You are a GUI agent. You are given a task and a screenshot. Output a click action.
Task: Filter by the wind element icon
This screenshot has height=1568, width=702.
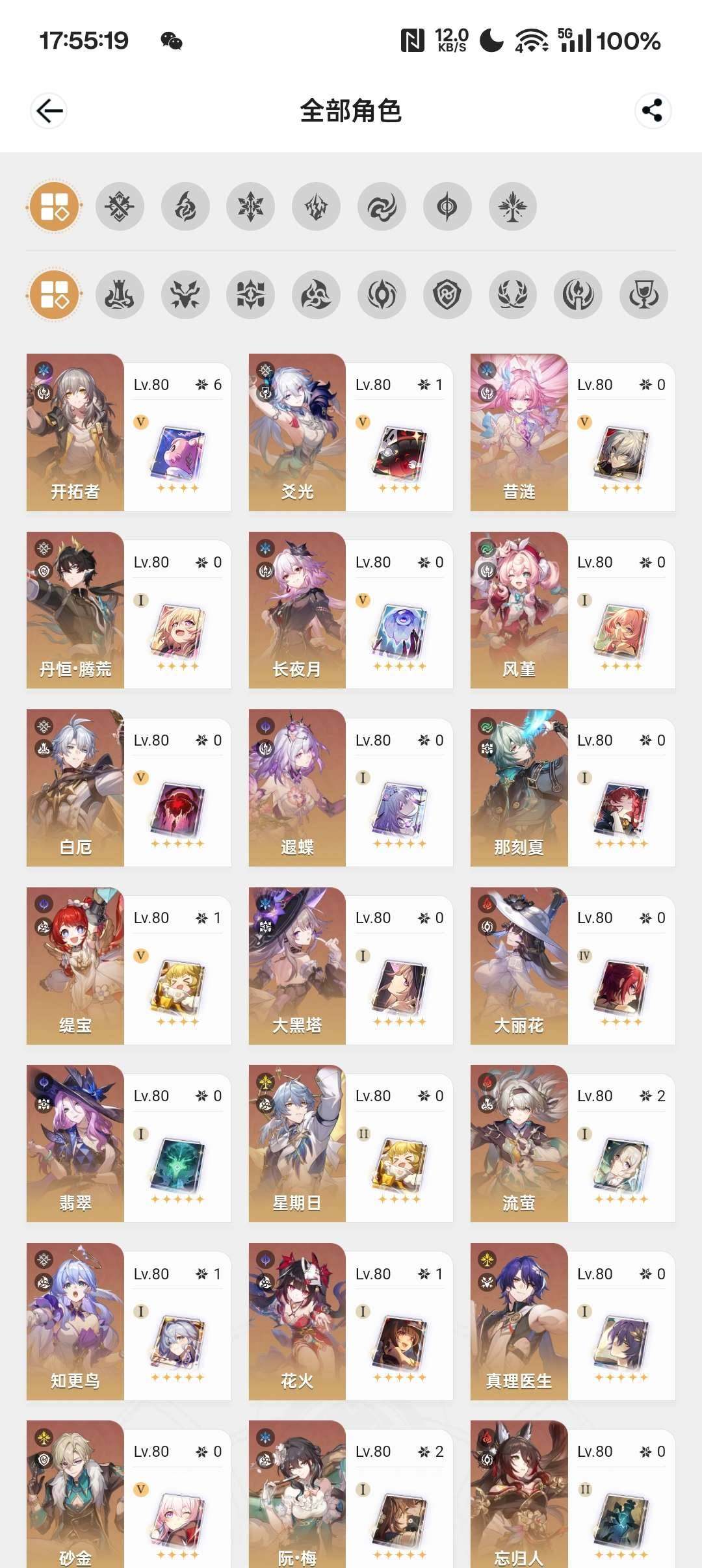point(382,207)
